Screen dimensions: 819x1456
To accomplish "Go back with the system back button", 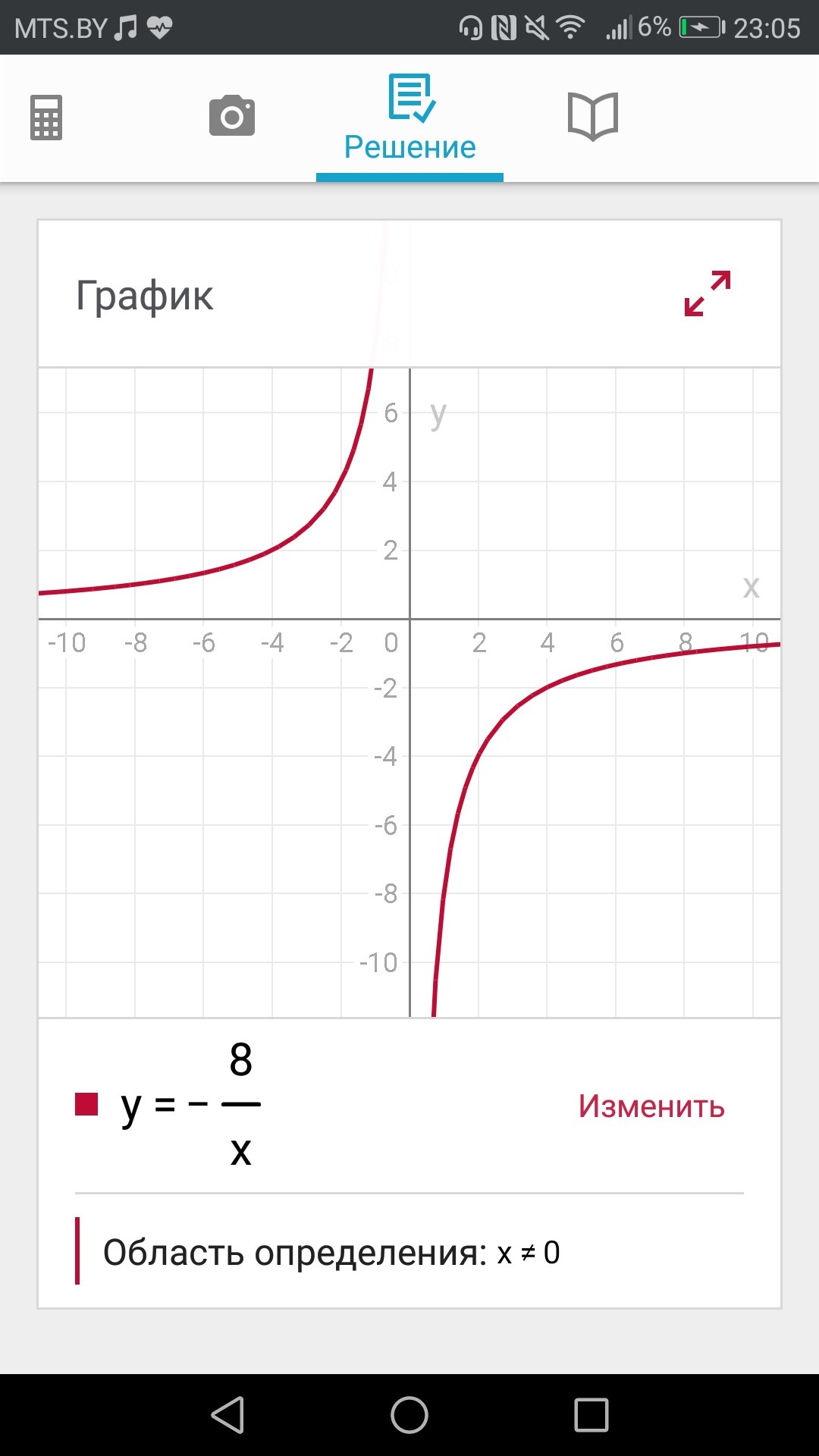I will tap(227, 1415).
